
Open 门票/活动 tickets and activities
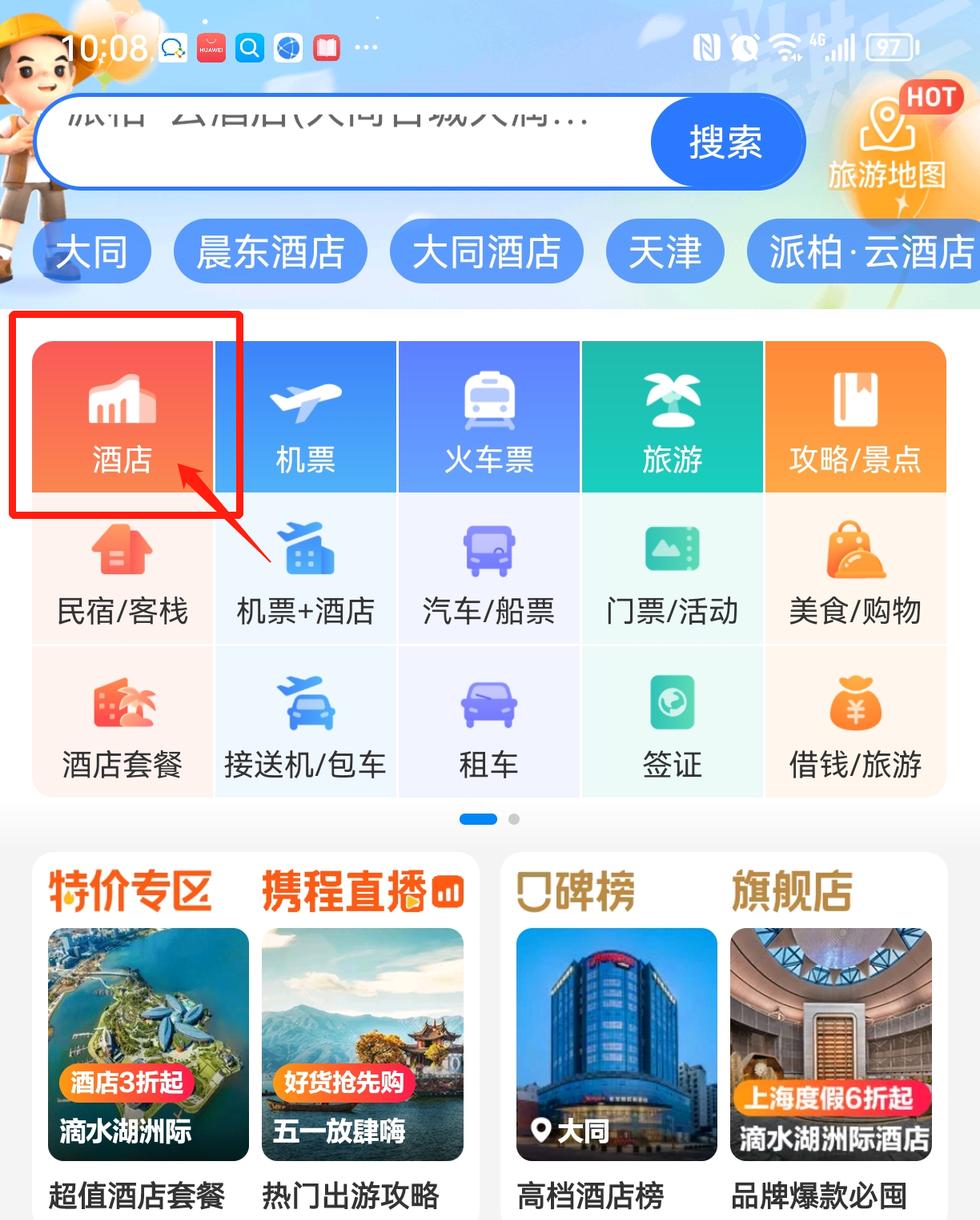(671, 570)
